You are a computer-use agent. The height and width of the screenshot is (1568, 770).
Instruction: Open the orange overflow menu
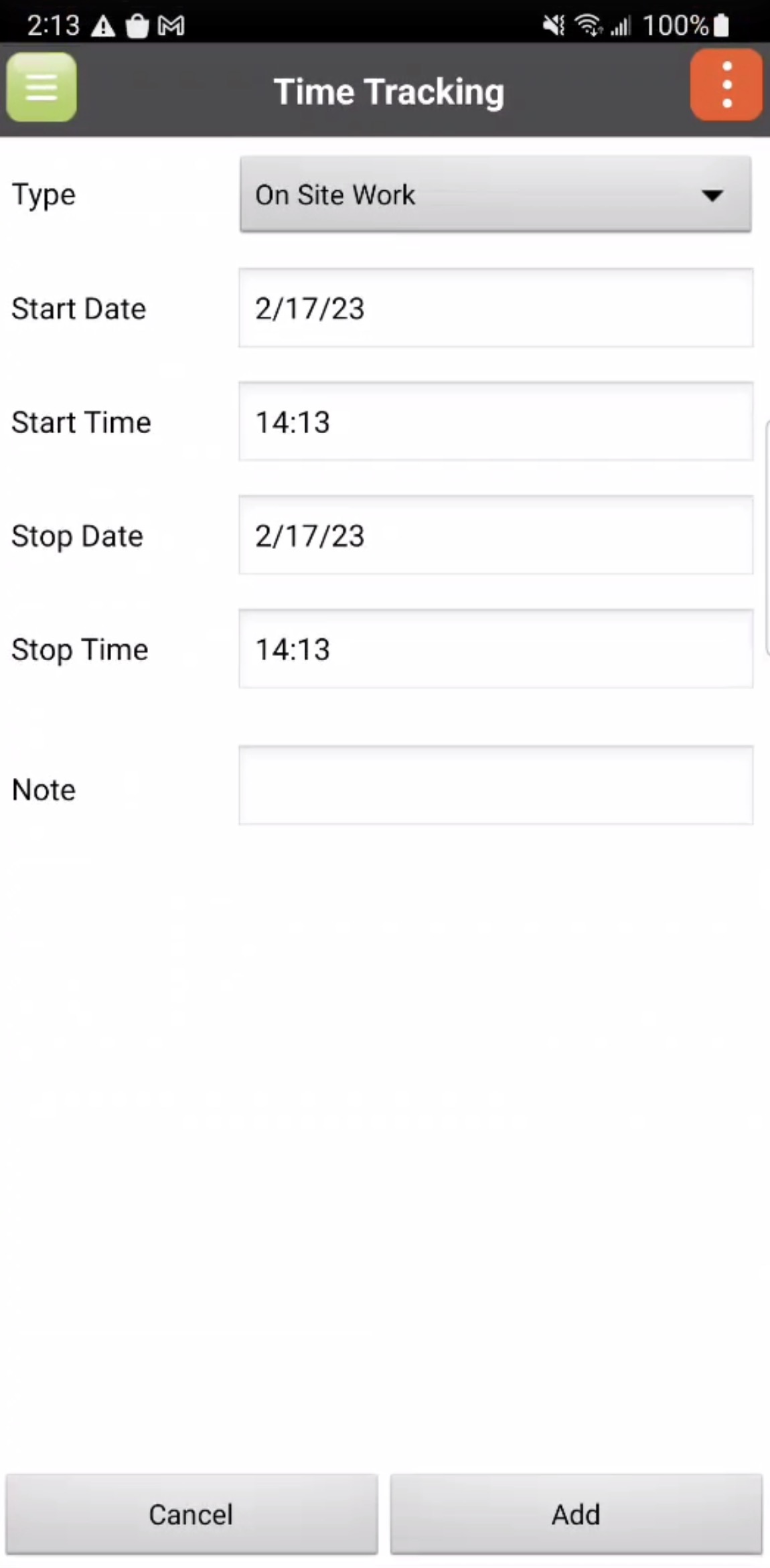tap(726, 86)
